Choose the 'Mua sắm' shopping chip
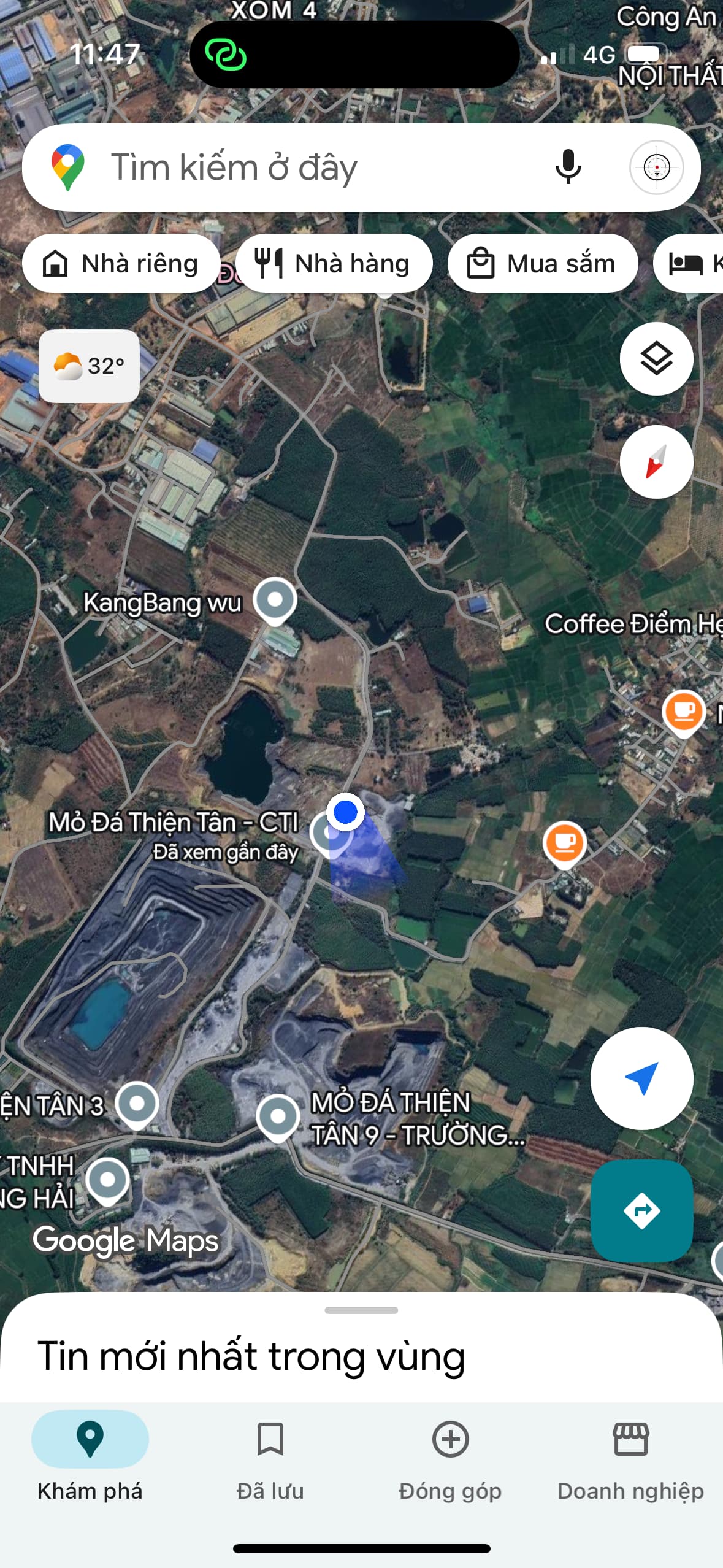 click(542, 264)
